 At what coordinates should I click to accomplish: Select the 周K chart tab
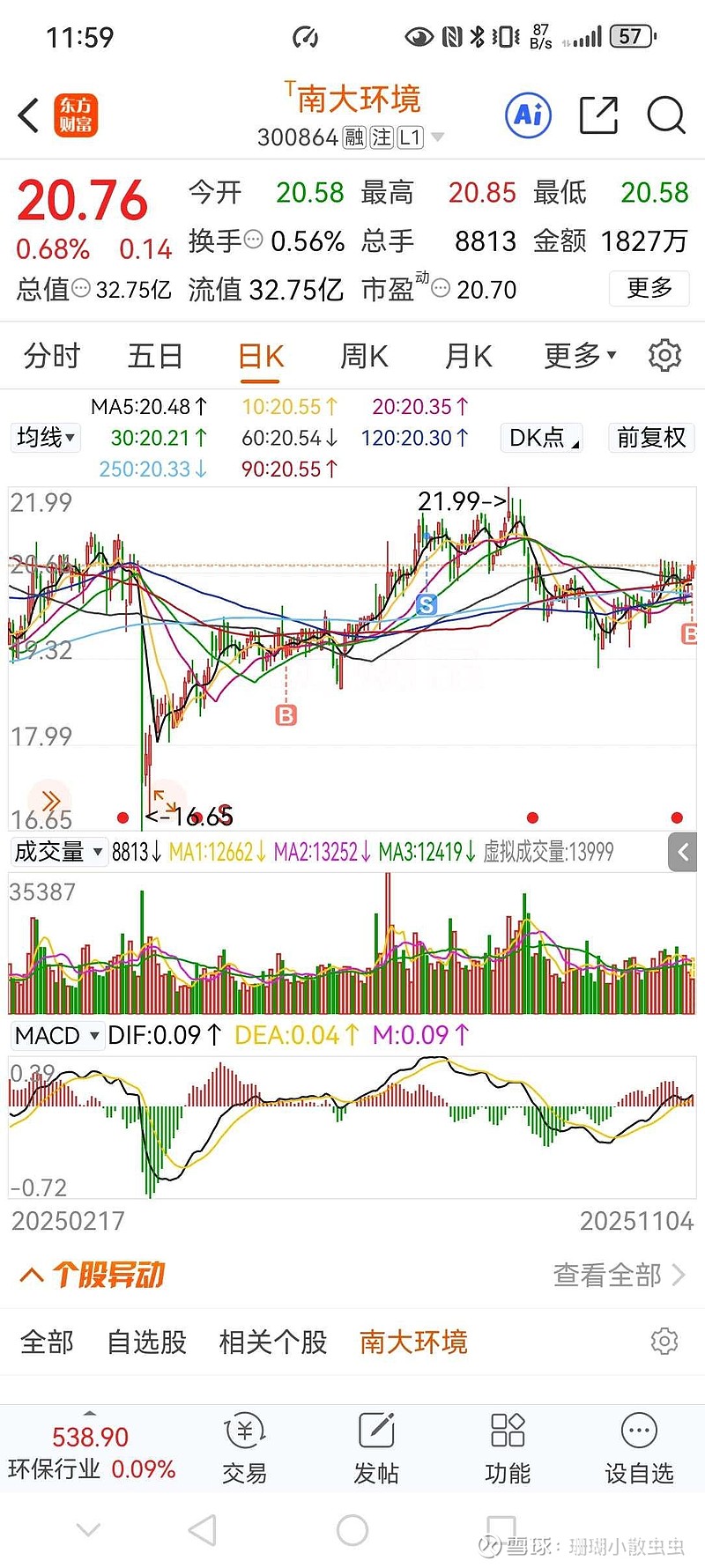point(364,356)
